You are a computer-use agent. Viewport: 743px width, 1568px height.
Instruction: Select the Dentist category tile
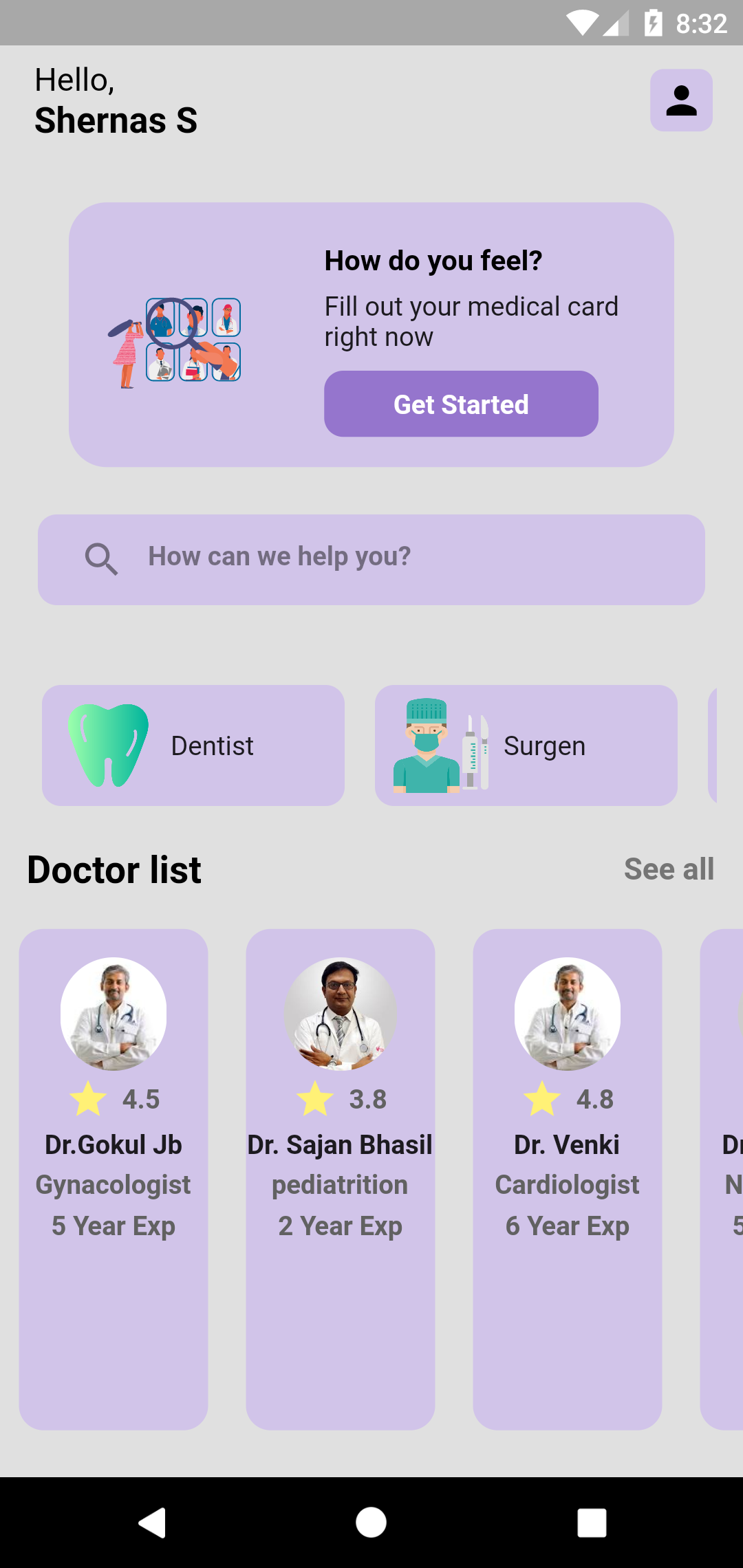coord(193,745)
